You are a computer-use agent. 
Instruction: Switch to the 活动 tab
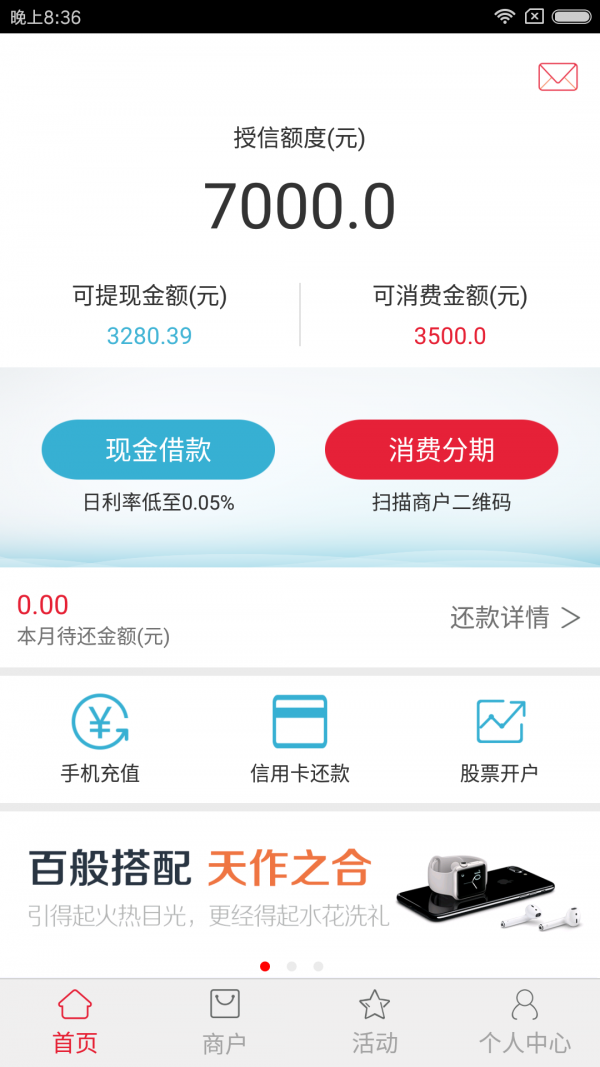(375, 1023)
